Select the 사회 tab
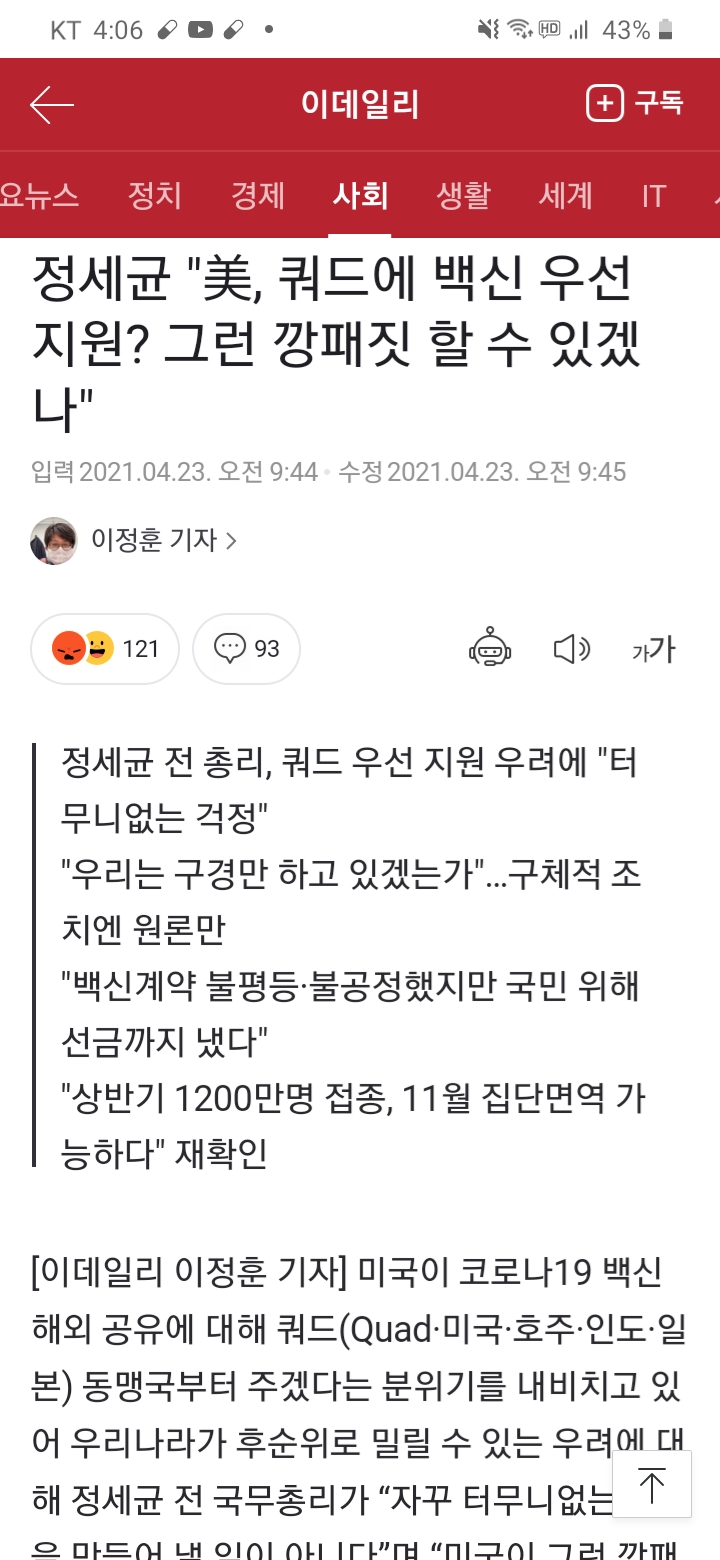 360,195
